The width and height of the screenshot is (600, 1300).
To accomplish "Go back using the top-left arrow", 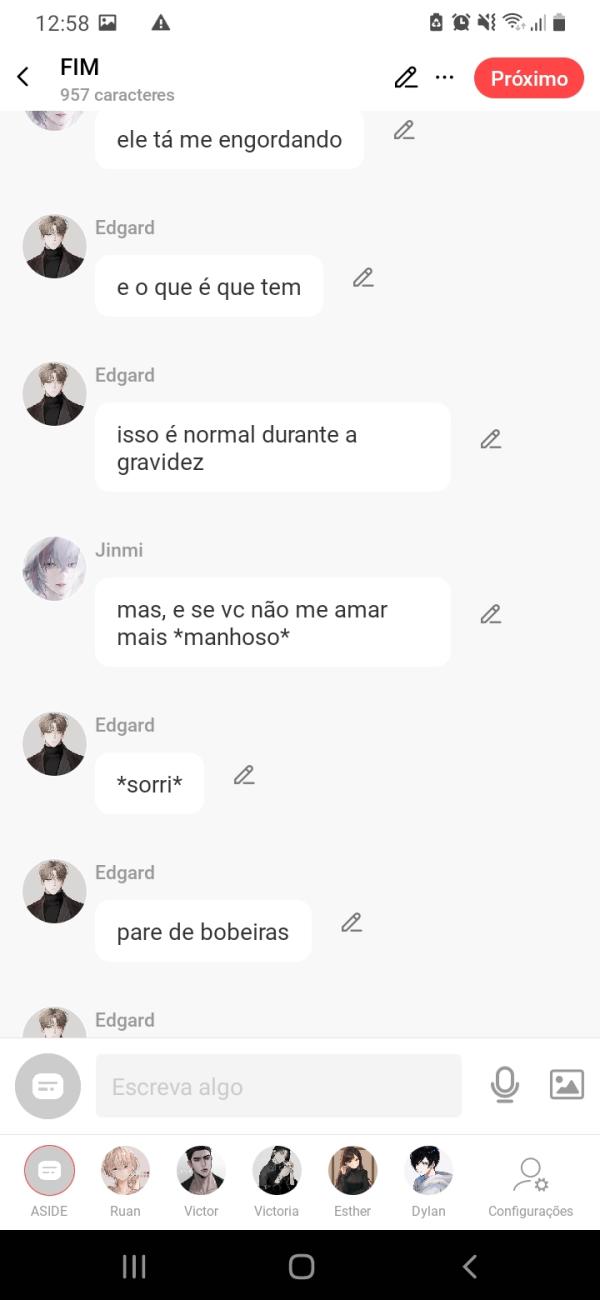I will point(23,78).
